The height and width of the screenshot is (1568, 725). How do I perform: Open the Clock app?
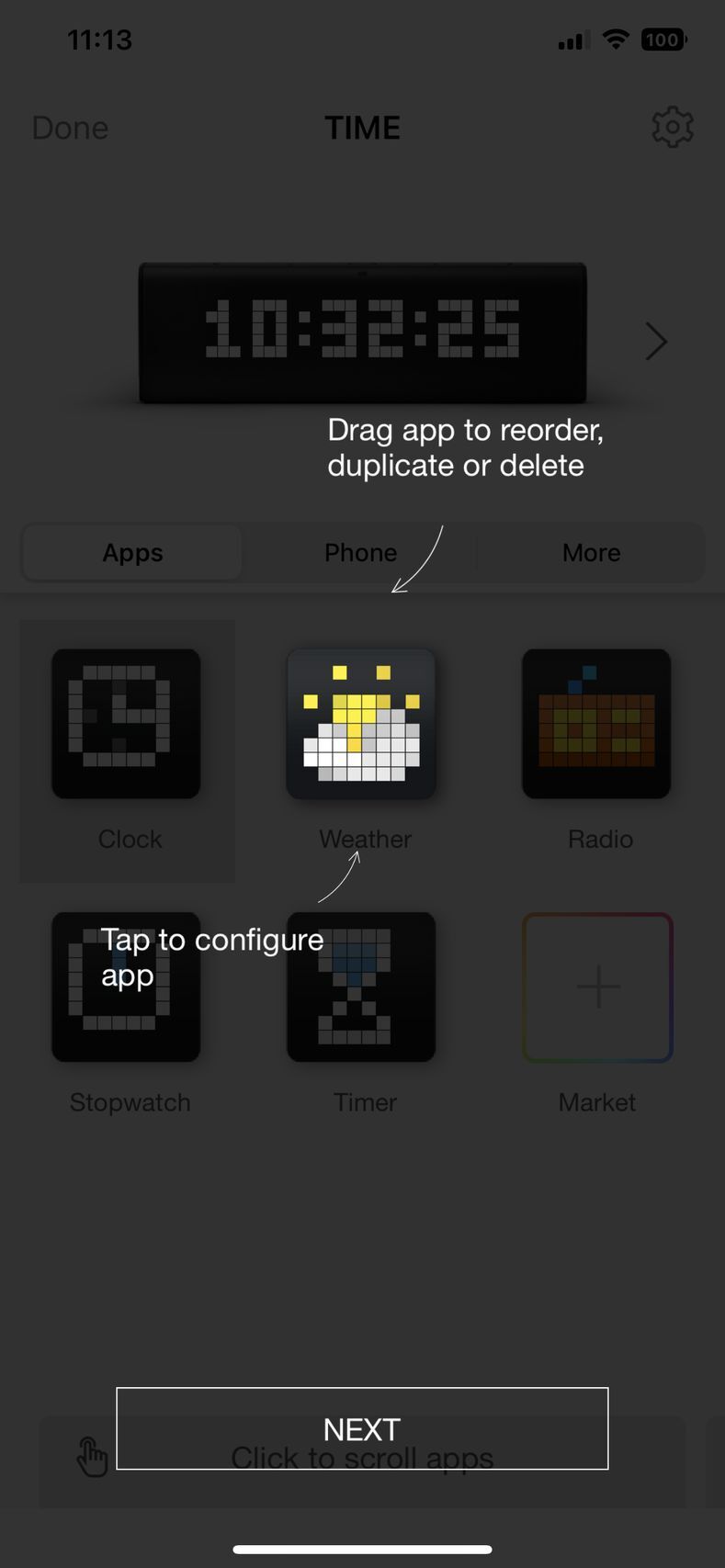click(x=127, y=724)
